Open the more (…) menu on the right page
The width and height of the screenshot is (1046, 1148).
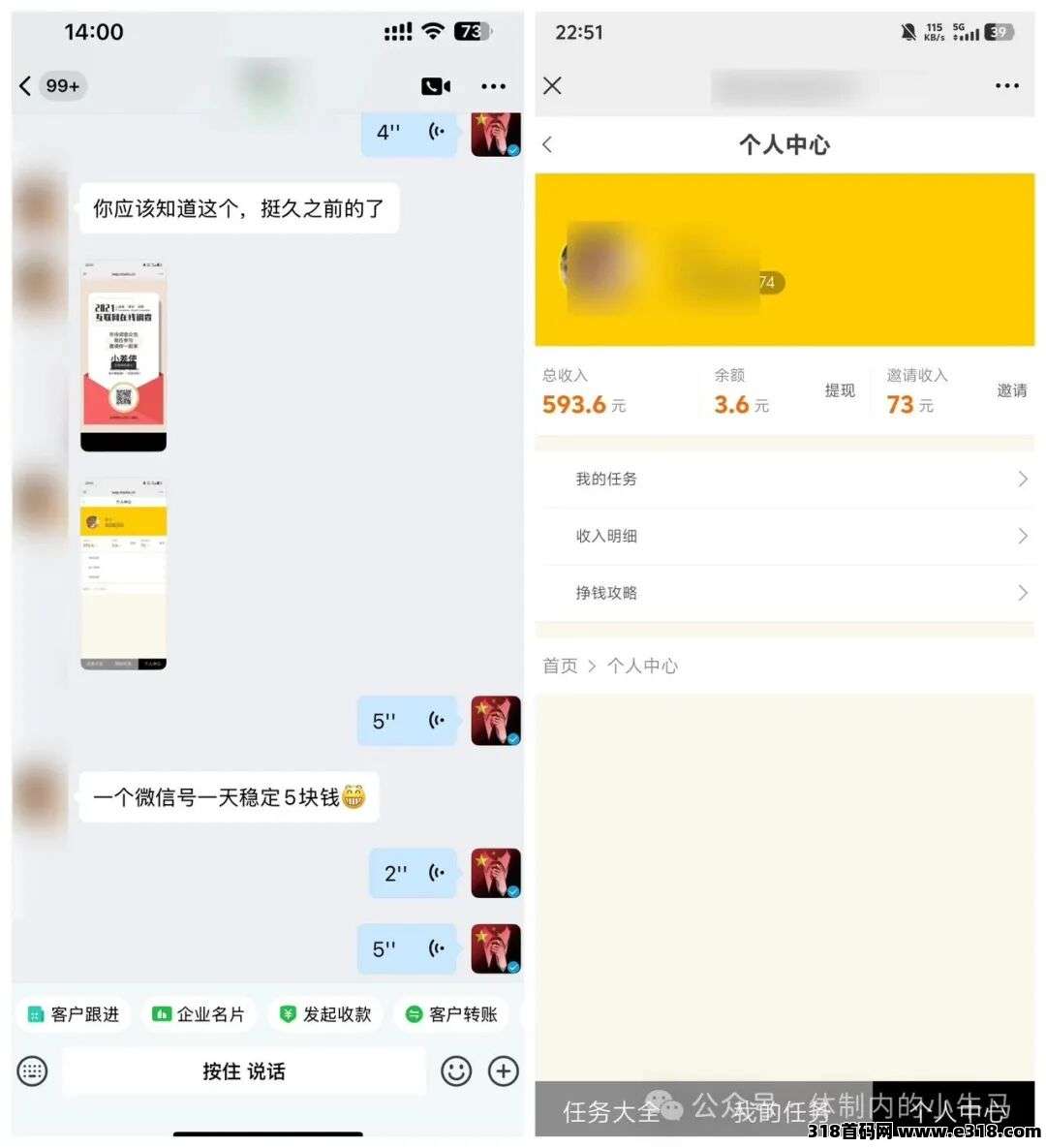click(1006, 86)
